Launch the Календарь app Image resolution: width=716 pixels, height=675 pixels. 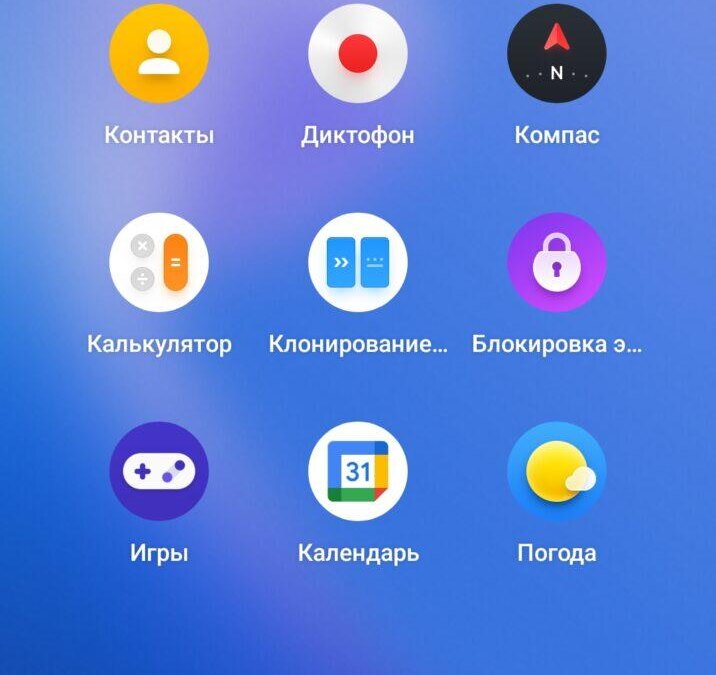pos(357,471)
